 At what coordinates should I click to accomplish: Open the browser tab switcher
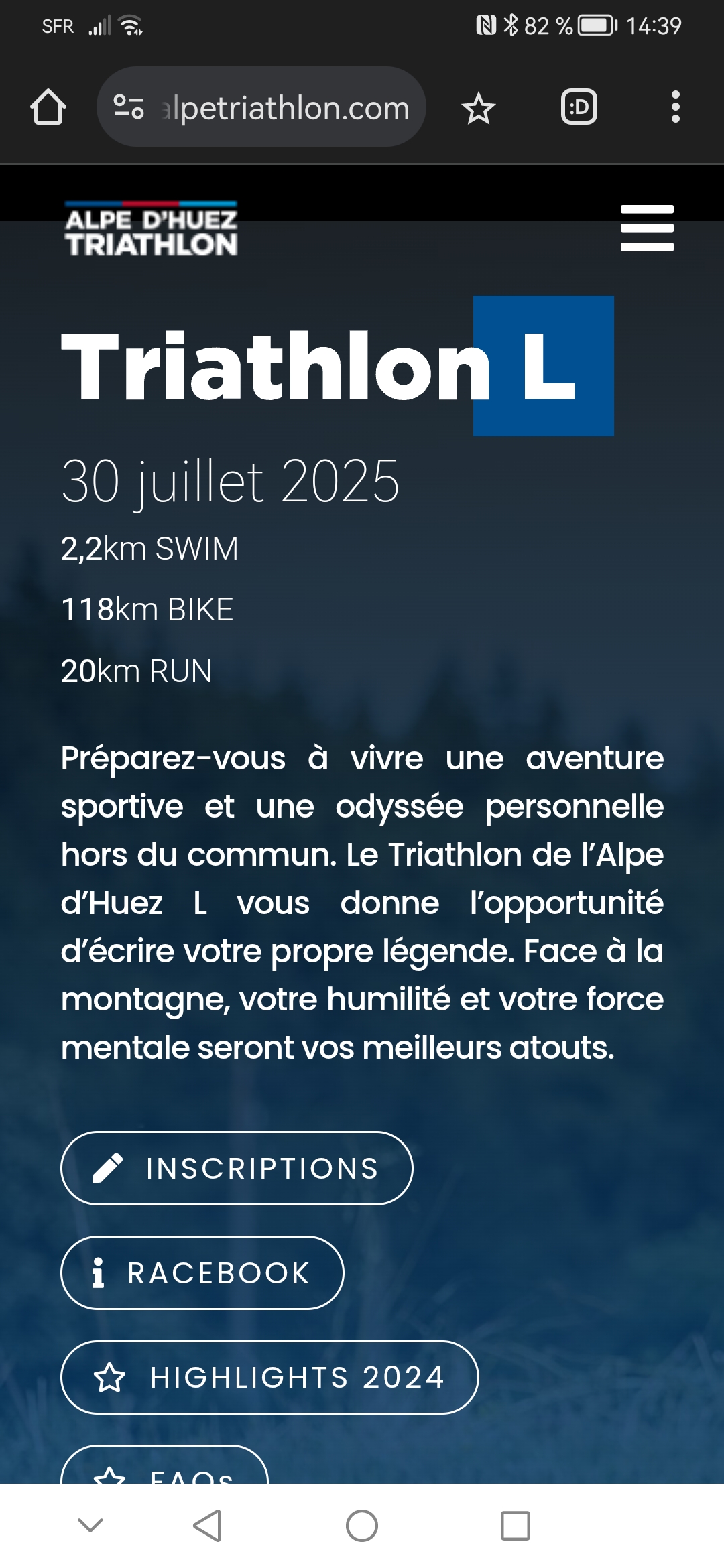coord(579,107)
